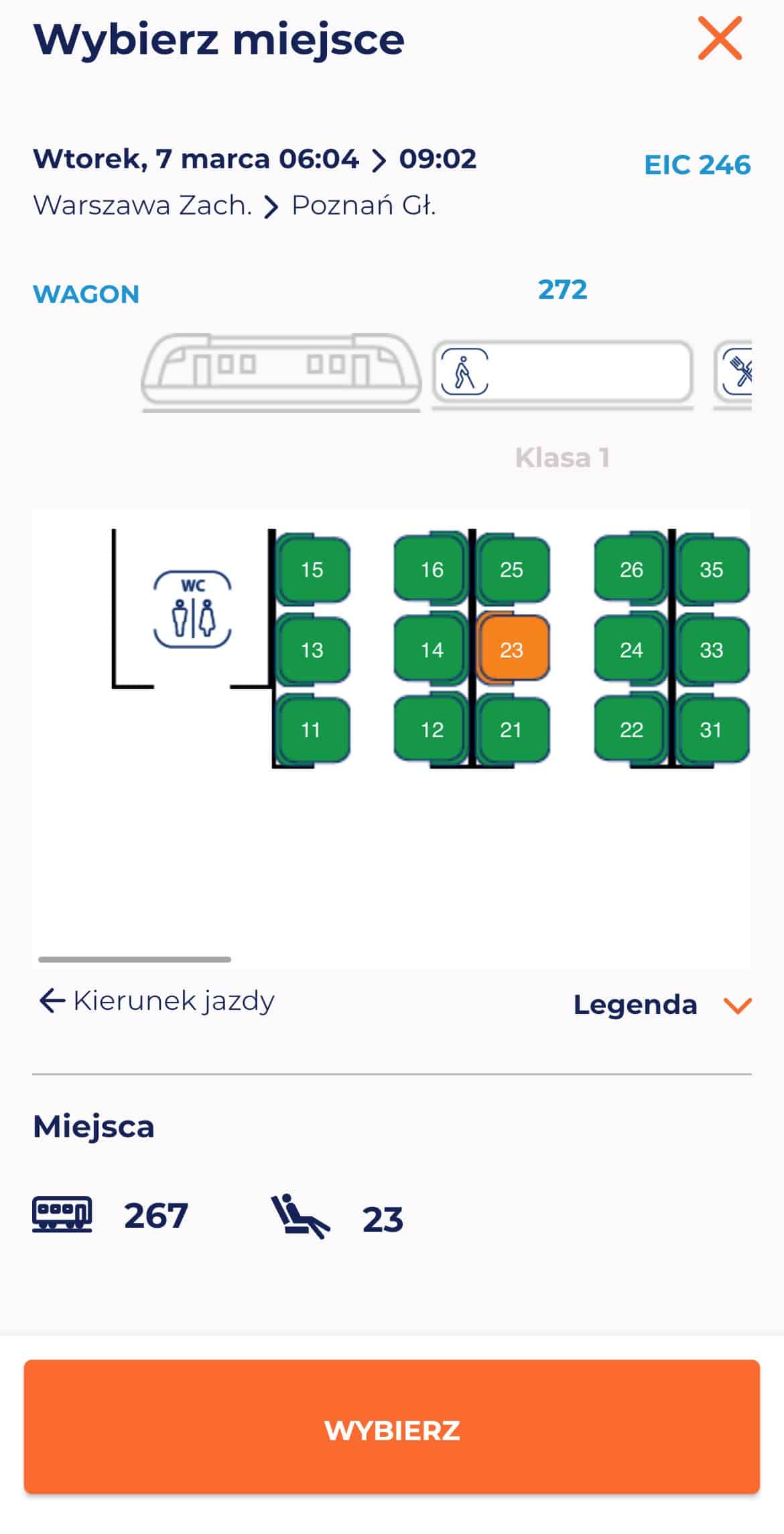Choose seat 15
784x1534 pixels.
(312, 570)
